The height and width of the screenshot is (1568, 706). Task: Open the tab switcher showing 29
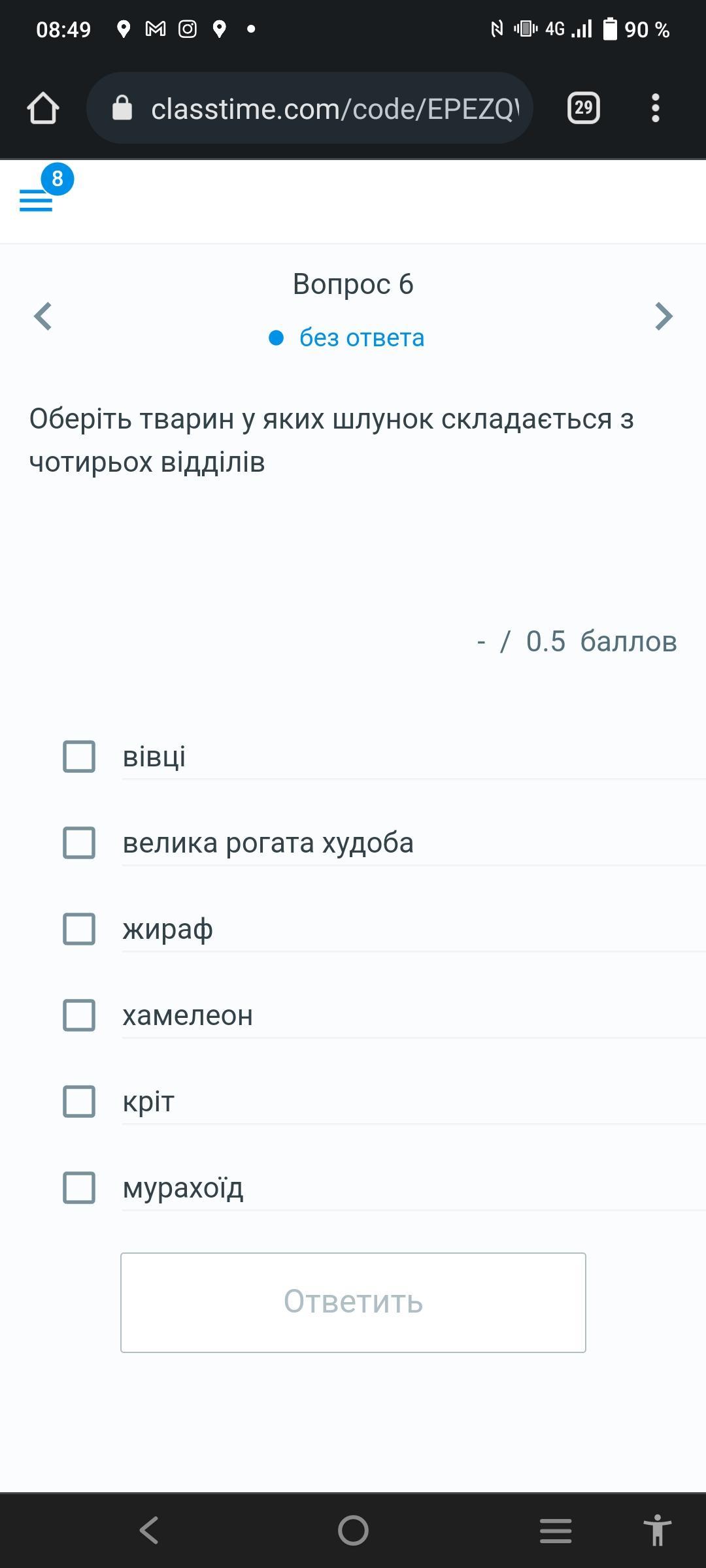583,108
